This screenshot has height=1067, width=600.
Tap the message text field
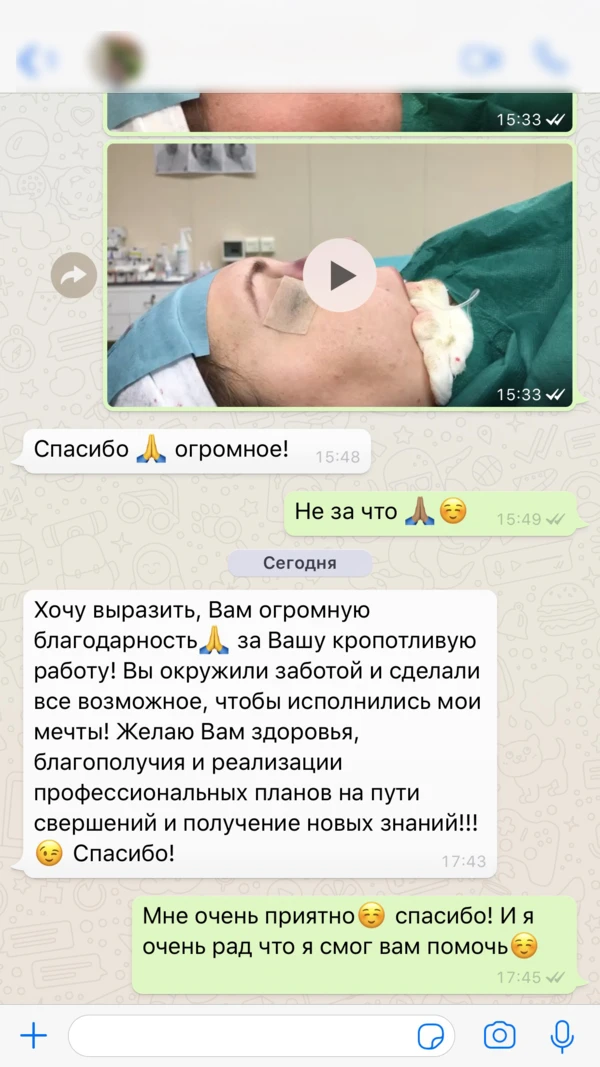point(240,1035)
